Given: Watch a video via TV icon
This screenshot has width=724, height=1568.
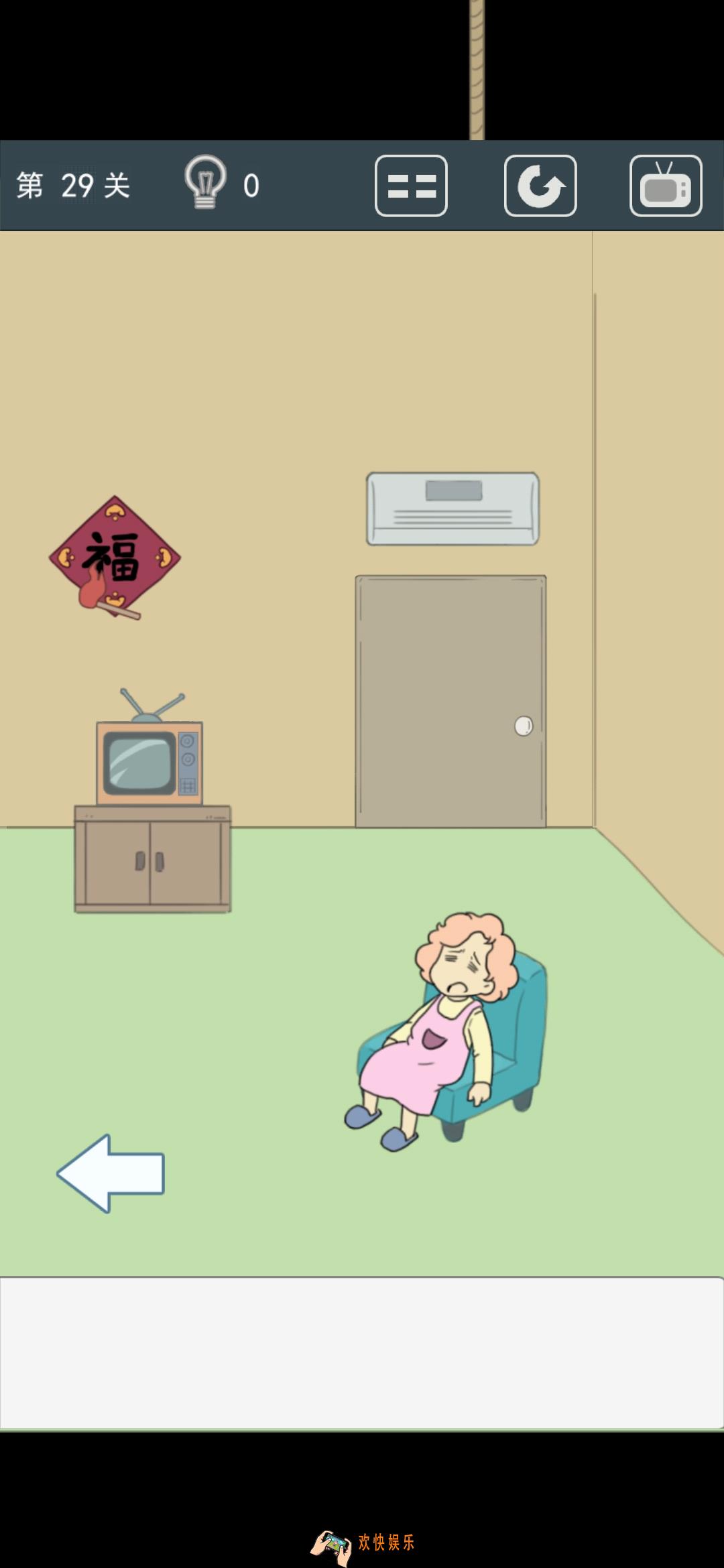Looking at the screenshot, I should click(666, 186).
